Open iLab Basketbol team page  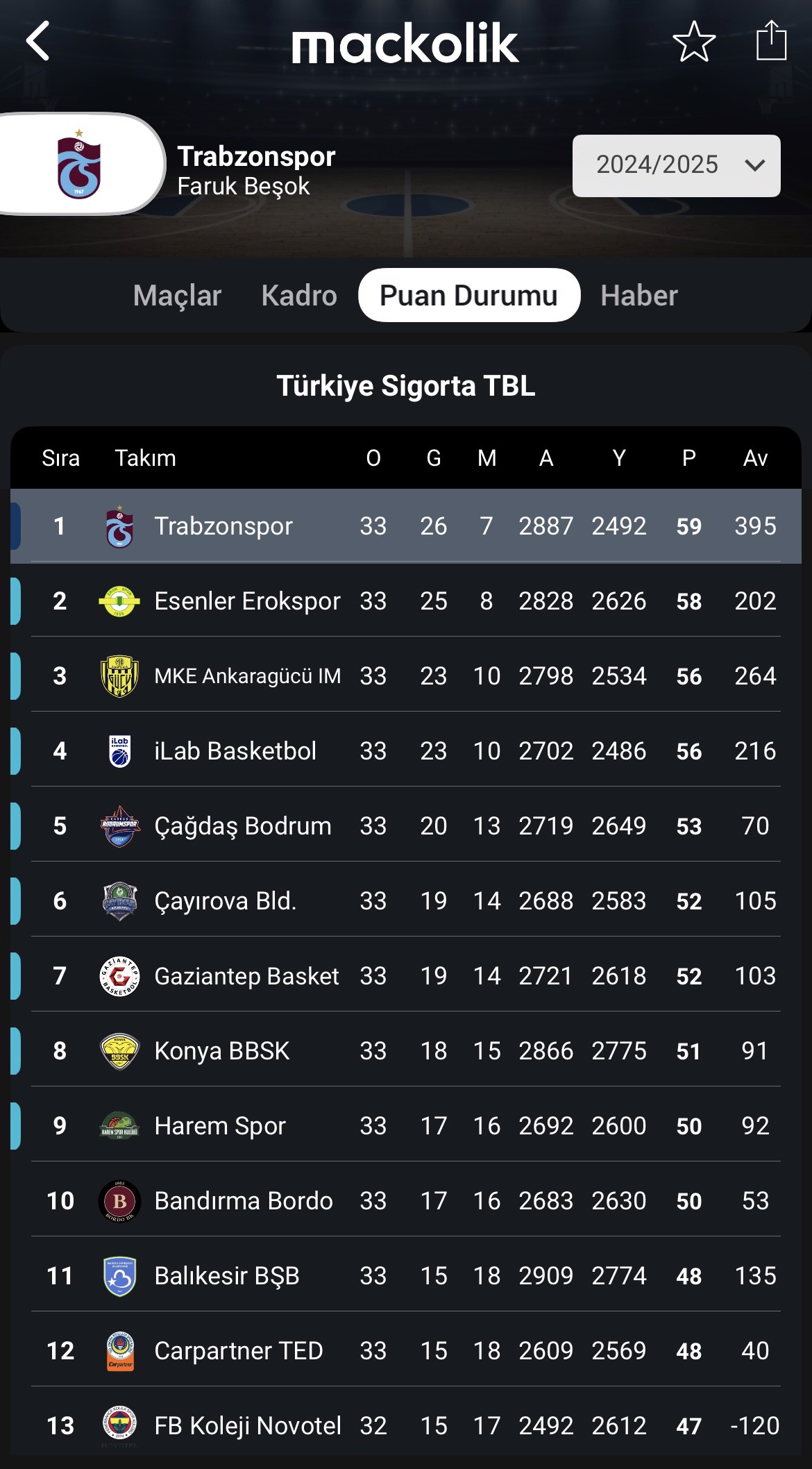(235, 751)
